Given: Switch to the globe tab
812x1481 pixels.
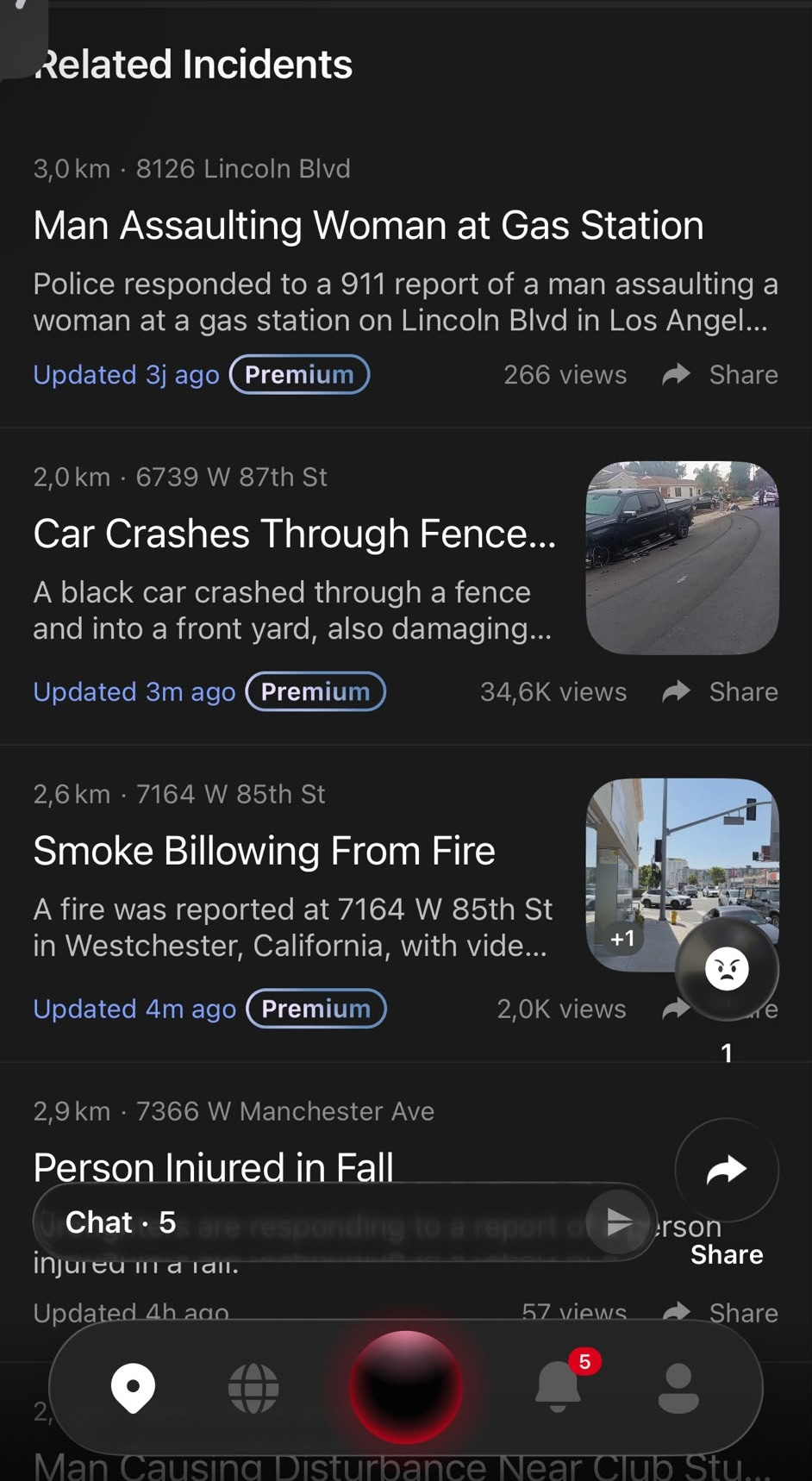Looking at the screenshot, I should [x=253, y=1388].
